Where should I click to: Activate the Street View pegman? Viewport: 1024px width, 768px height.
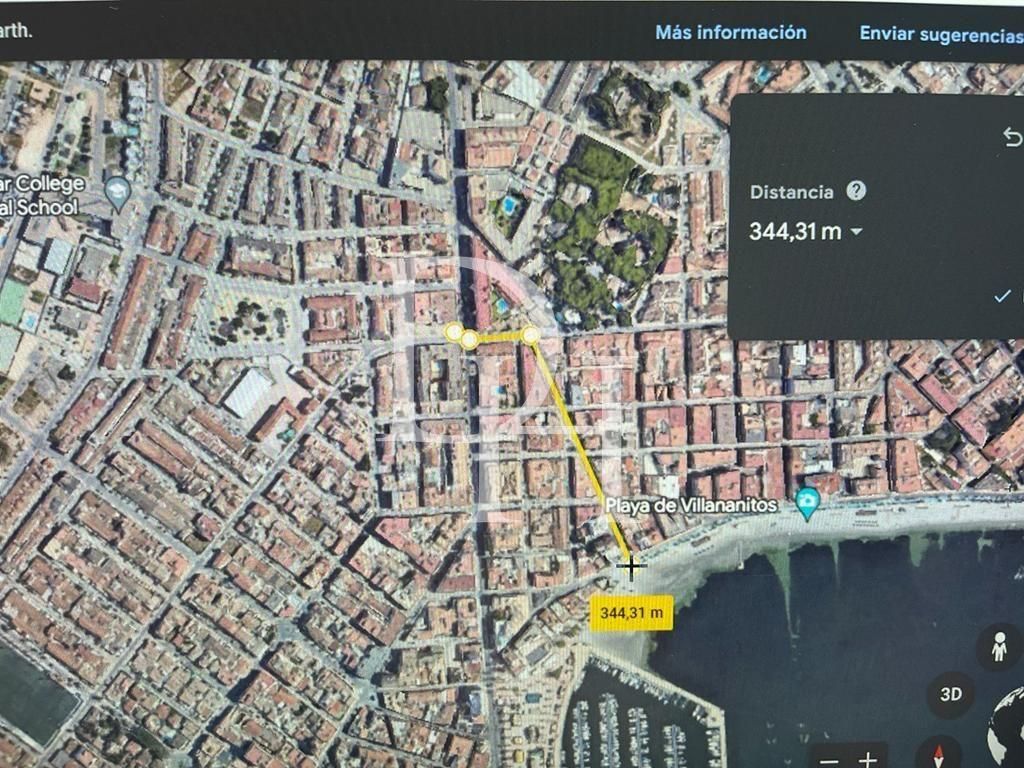point(999,649)
